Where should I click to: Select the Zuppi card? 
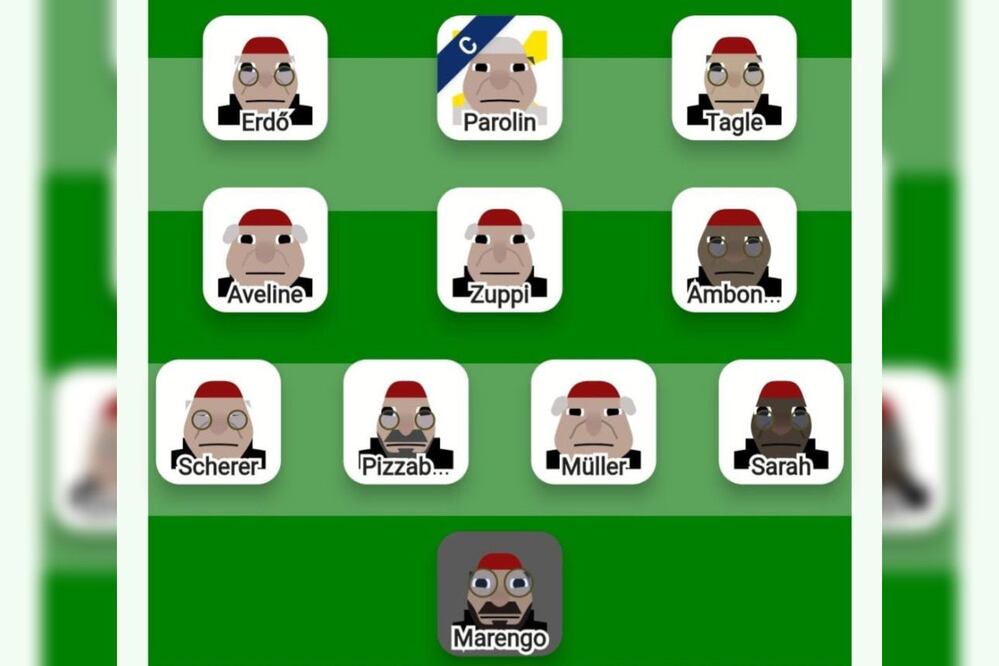click(x=499, y=250)
